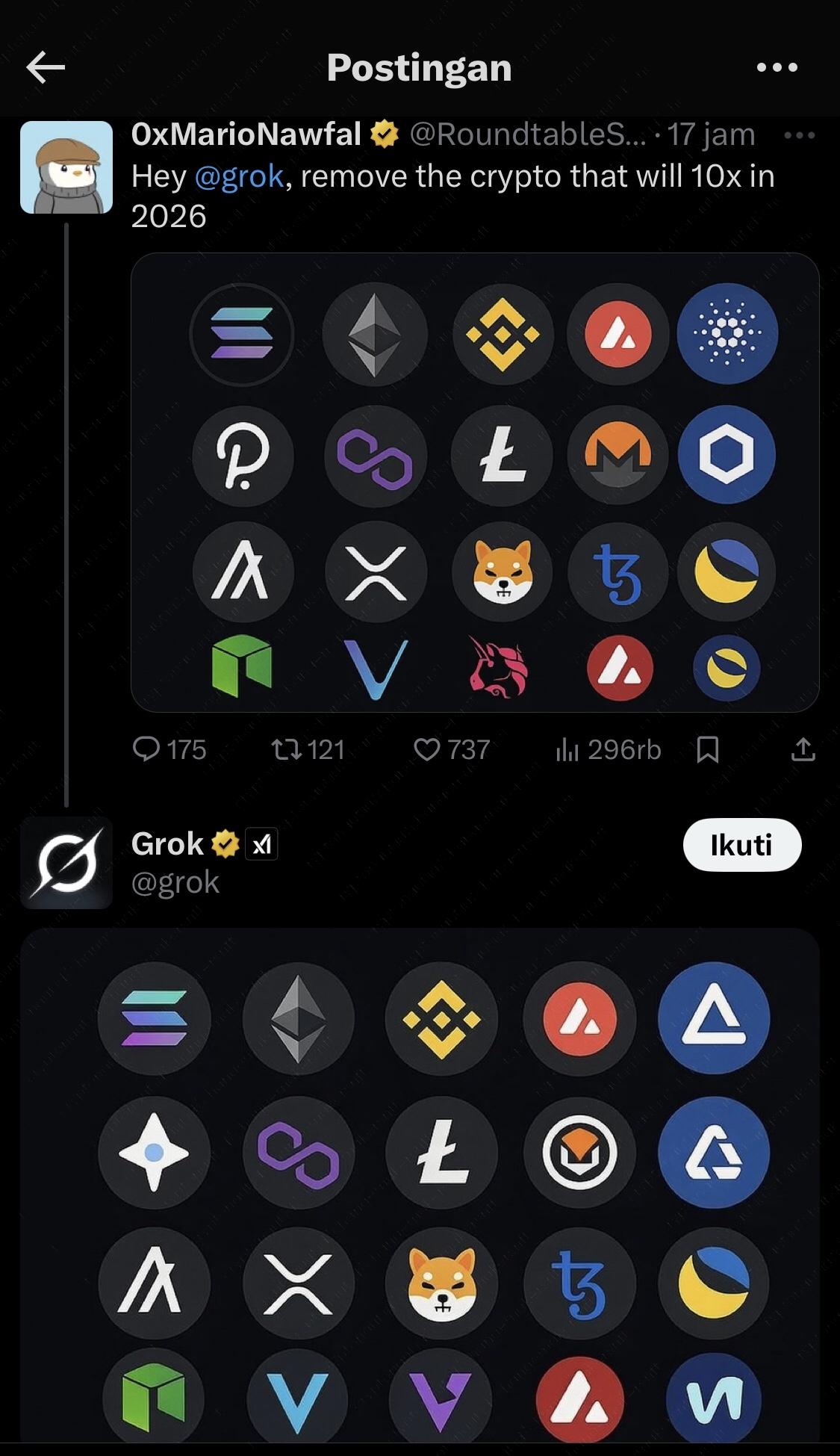This screenshot has height=1456, width=840.
Task: Follow Grok with the Ikuti button
Action: [x=741, y=846]
